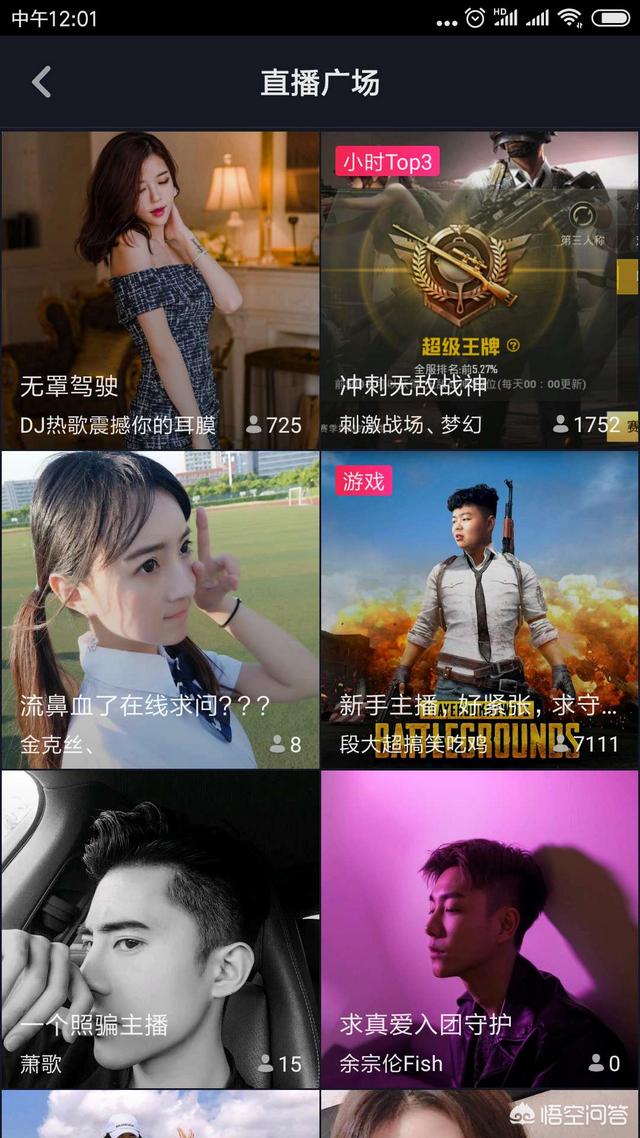
Task: Go back from the 直播广场 page
Action: 41,82
